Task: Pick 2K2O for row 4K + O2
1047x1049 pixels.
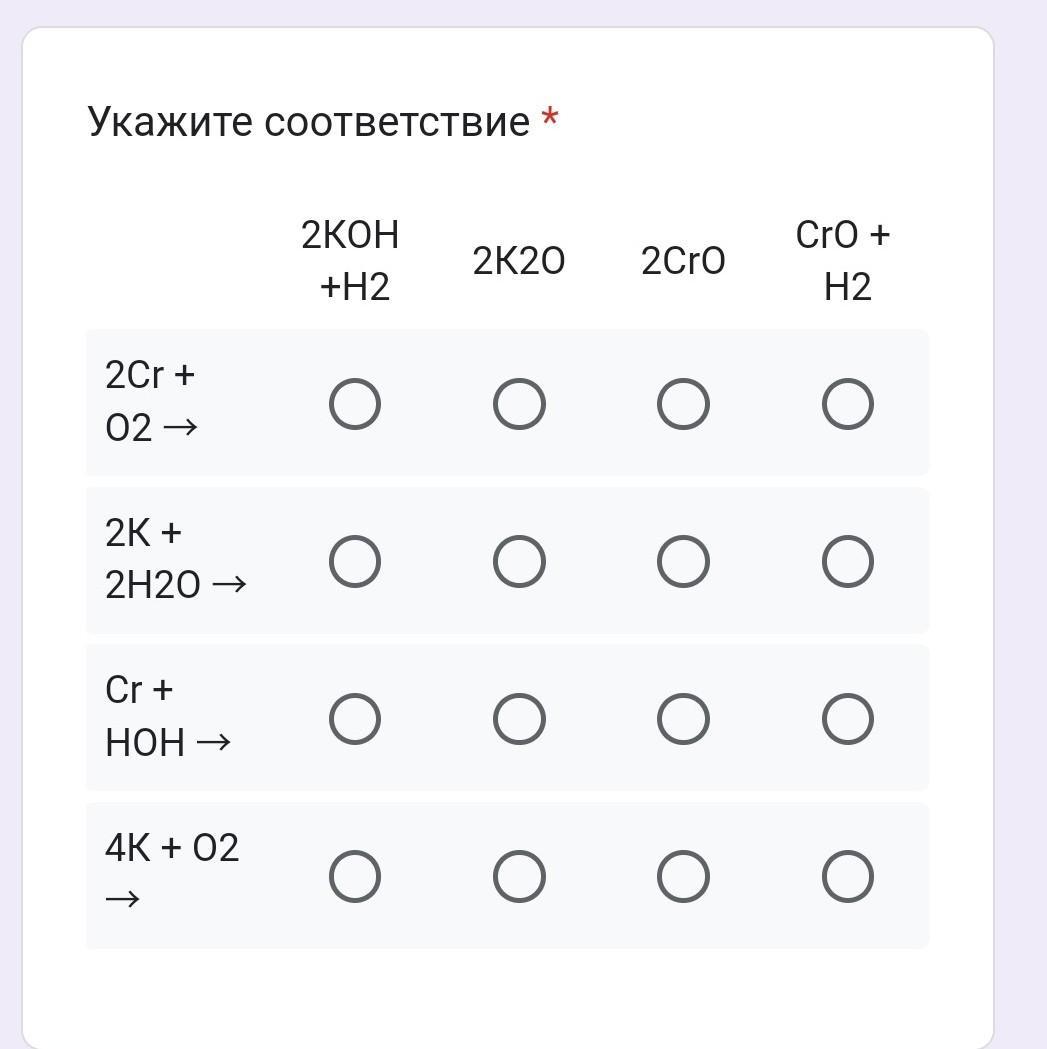Action: coord(519,876)
